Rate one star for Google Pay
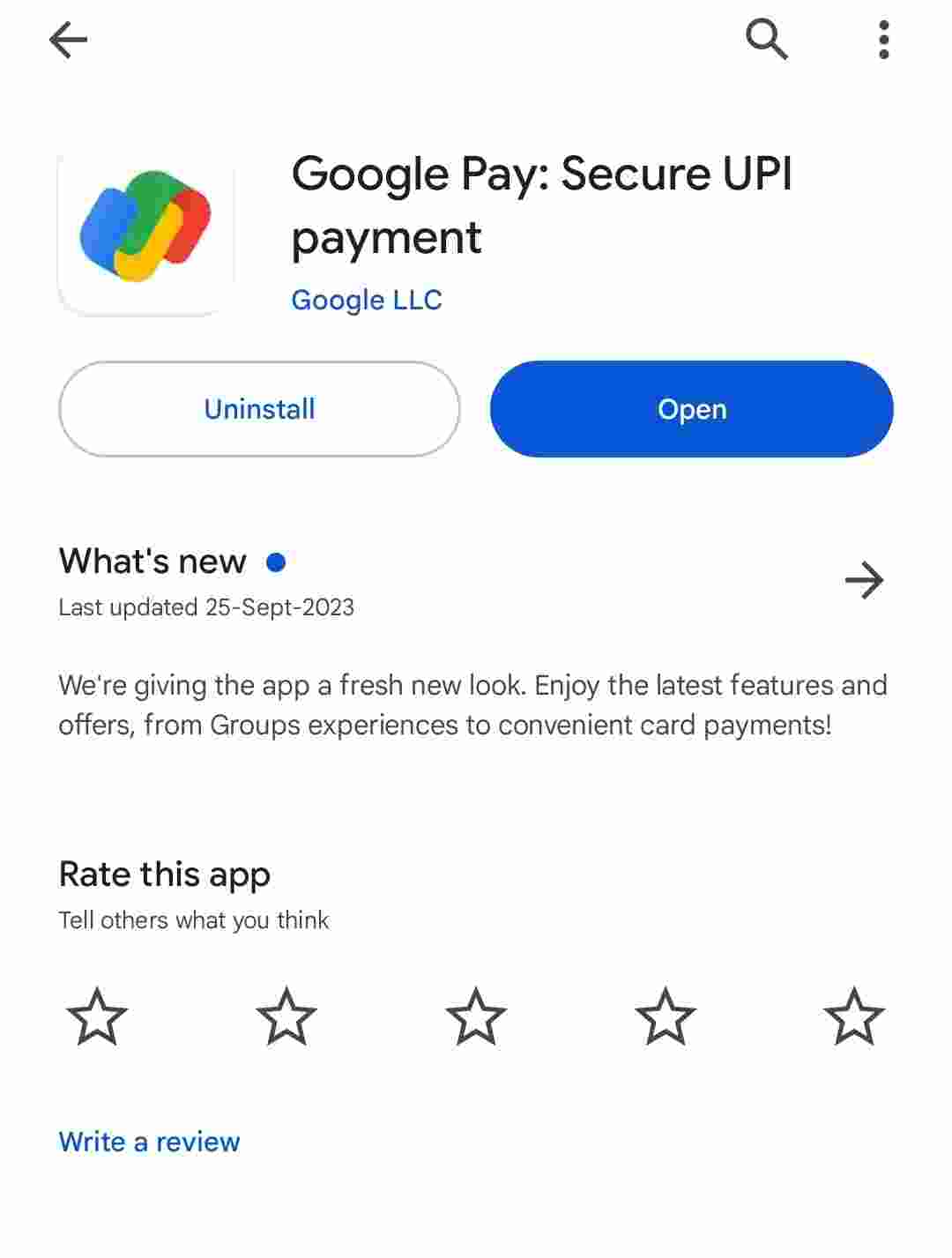952x1258 pixels. pyautogui.click(x=97, y=1021)
